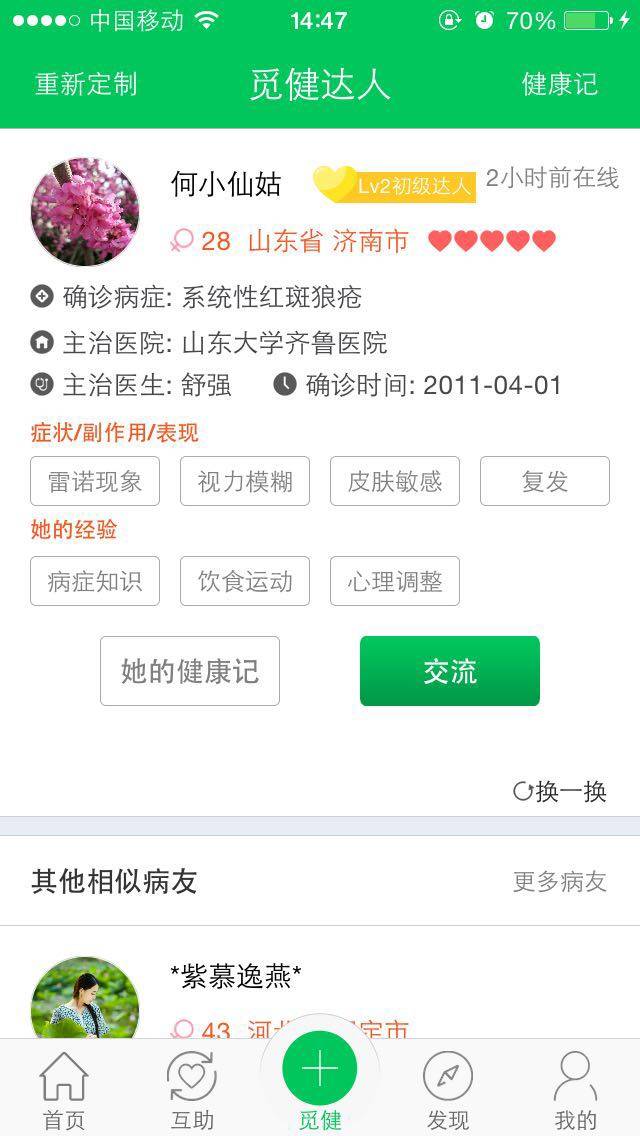Tap 重新定制 in the top bar
Viewport: 640px width, 1136px height.
click(x=86, y=84)
